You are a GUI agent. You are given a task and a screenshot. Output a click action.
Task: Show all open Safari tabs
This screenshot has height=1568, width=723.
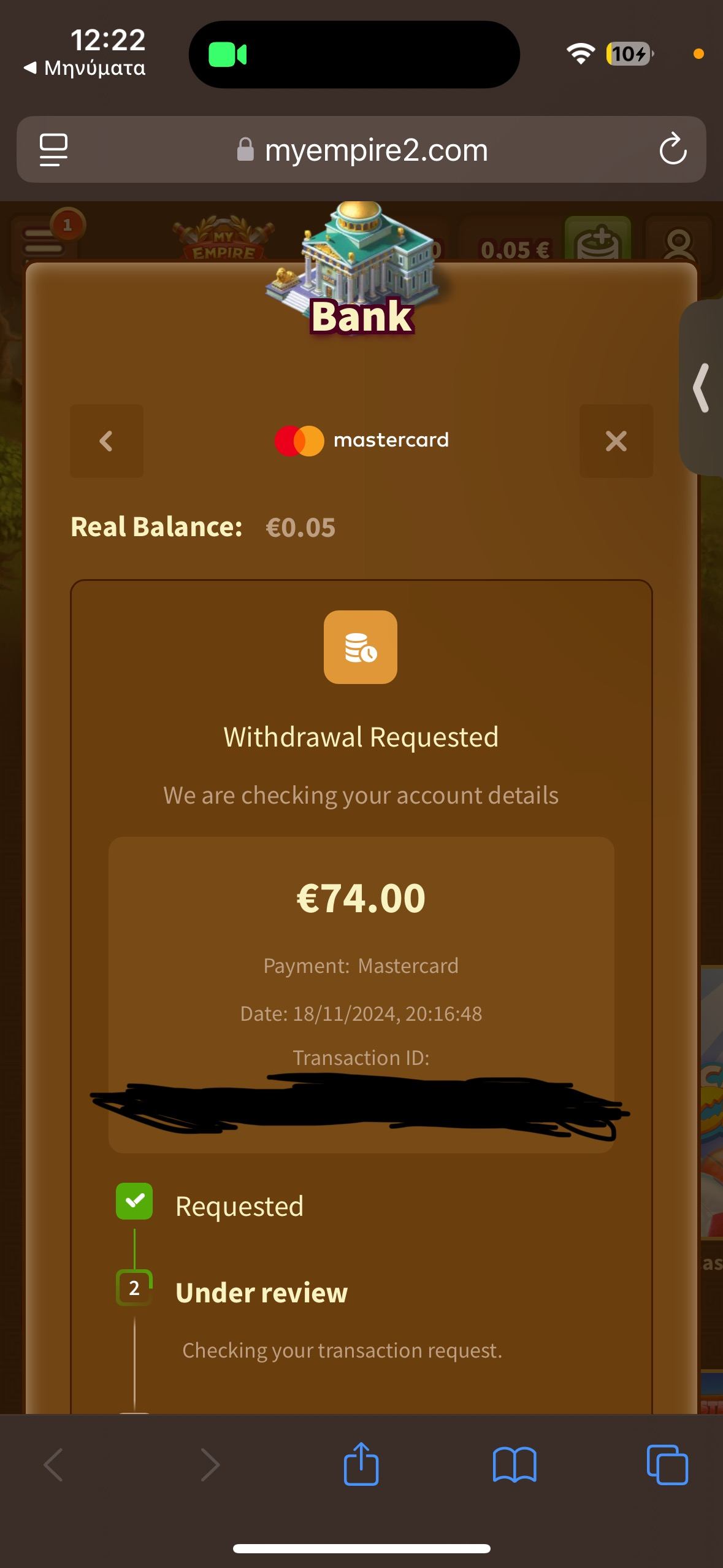(x=667, y=1465)
